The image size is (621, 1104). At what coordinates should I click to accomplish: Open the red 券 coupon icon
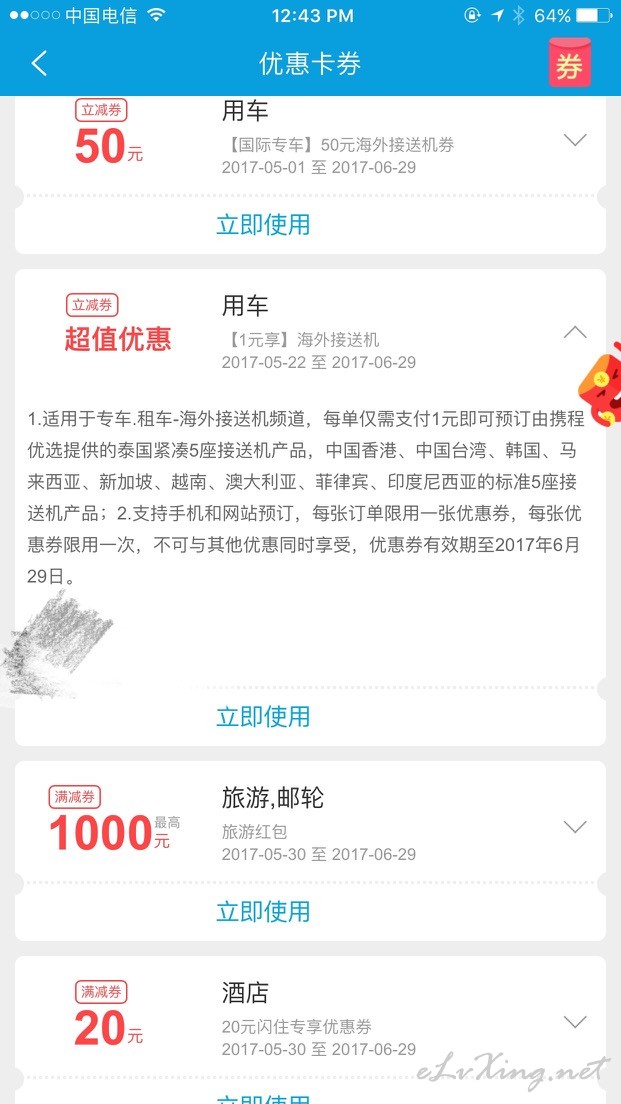coord(570,63)
